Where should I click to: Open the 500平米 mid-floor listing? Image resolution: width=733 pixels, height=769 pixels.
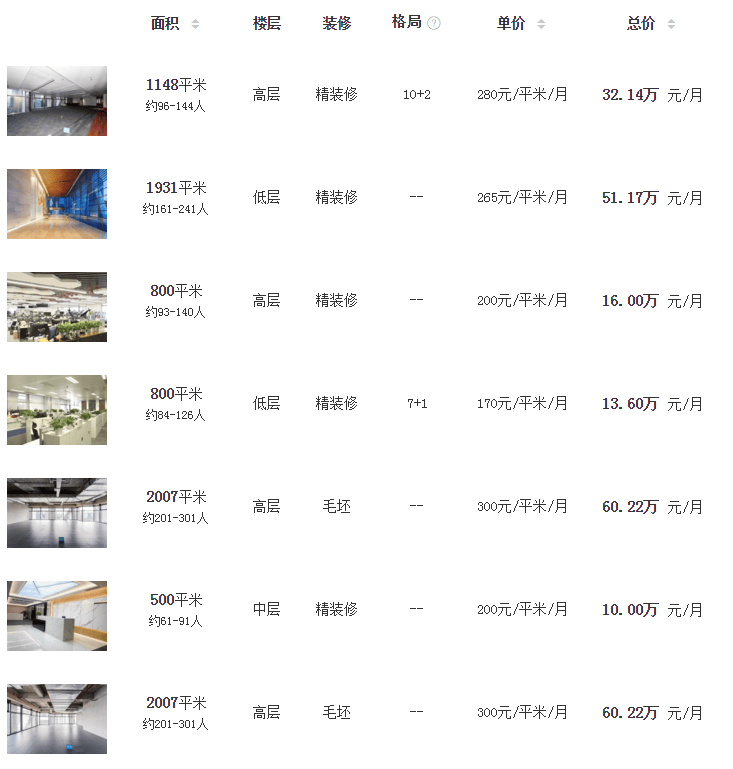175,601
